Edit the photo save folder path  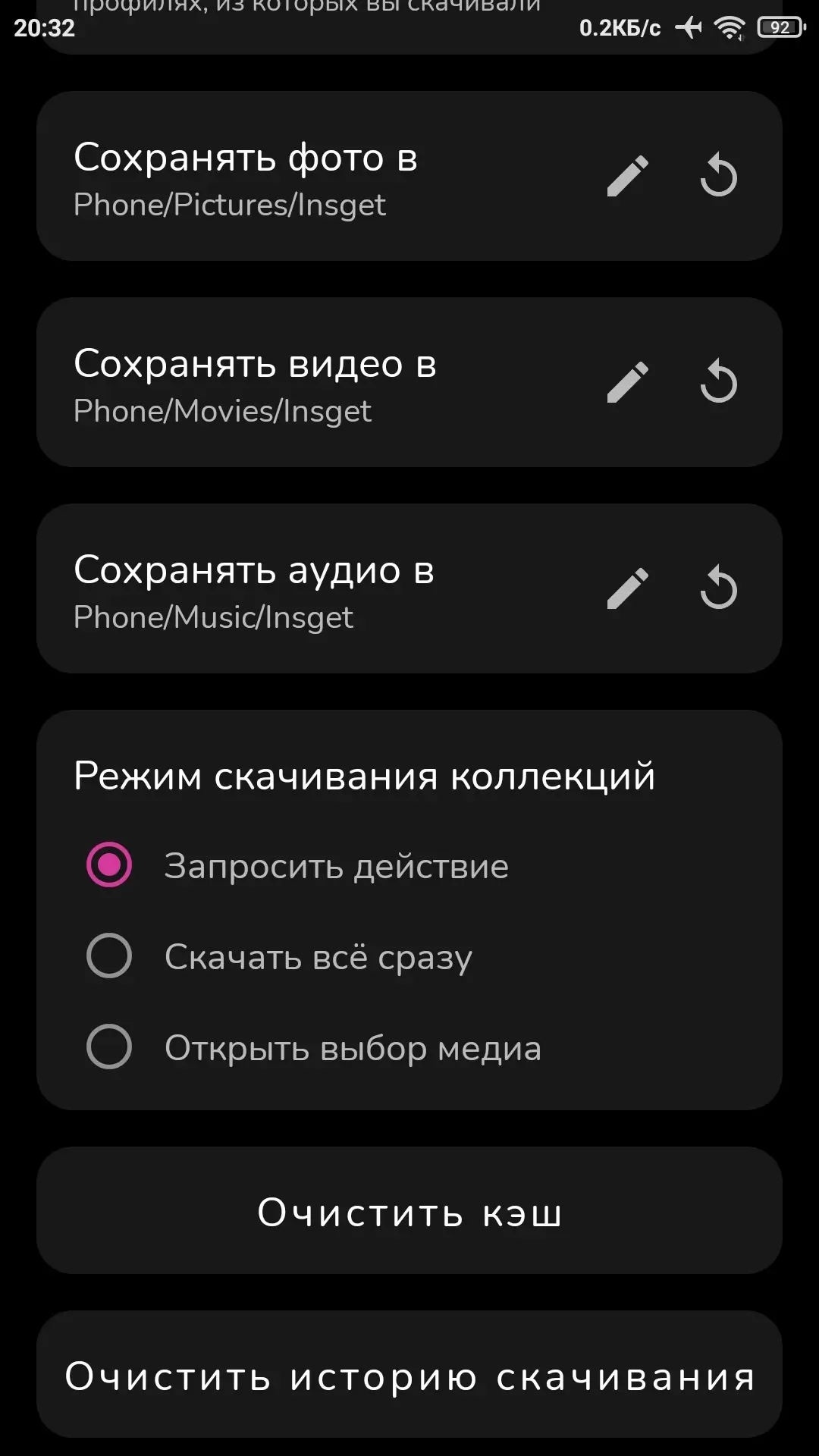tap(628, 176)
